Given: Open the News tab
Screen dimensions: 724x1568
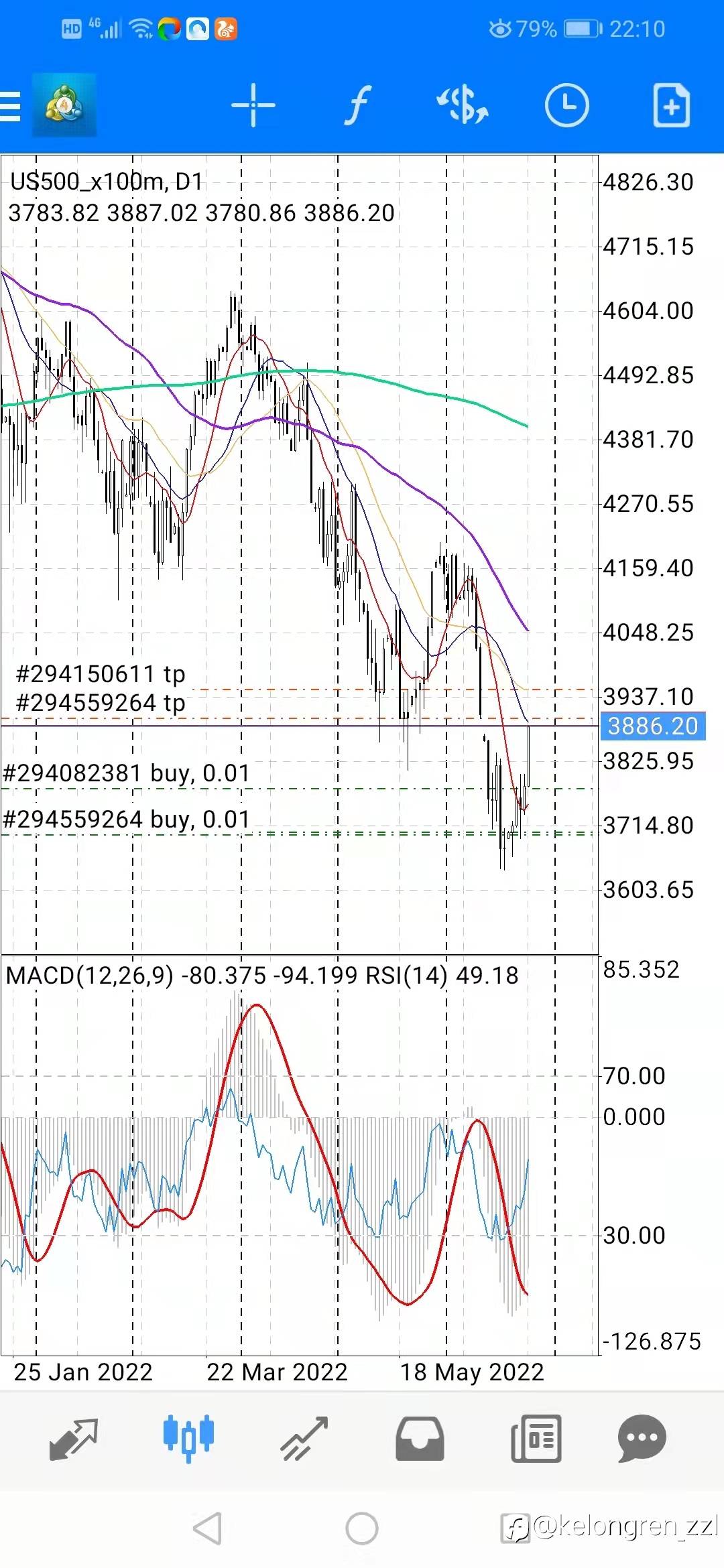Looking at the screenshot, I should click(536, 1439).
